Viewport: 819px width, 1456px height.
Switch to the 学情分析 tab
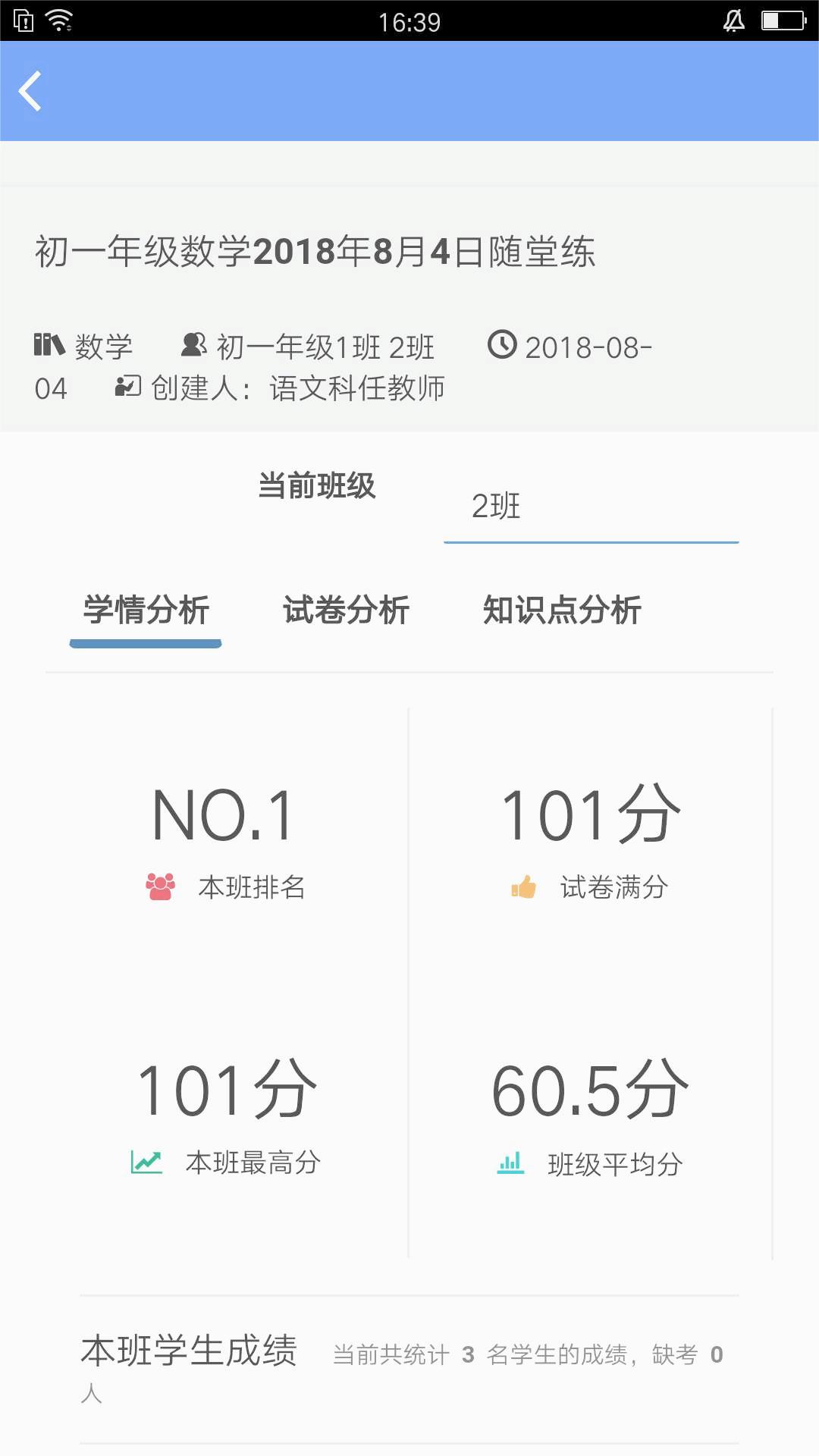146,610
